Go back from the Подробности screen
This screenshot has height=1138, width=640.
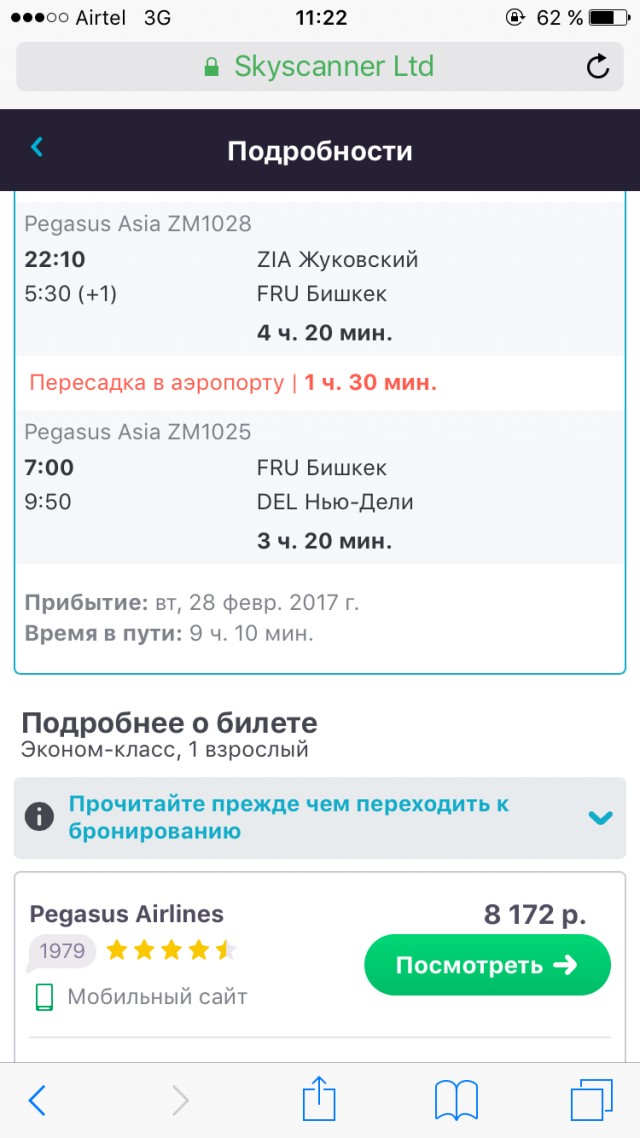pyautogui.click(x=37, y=148)
